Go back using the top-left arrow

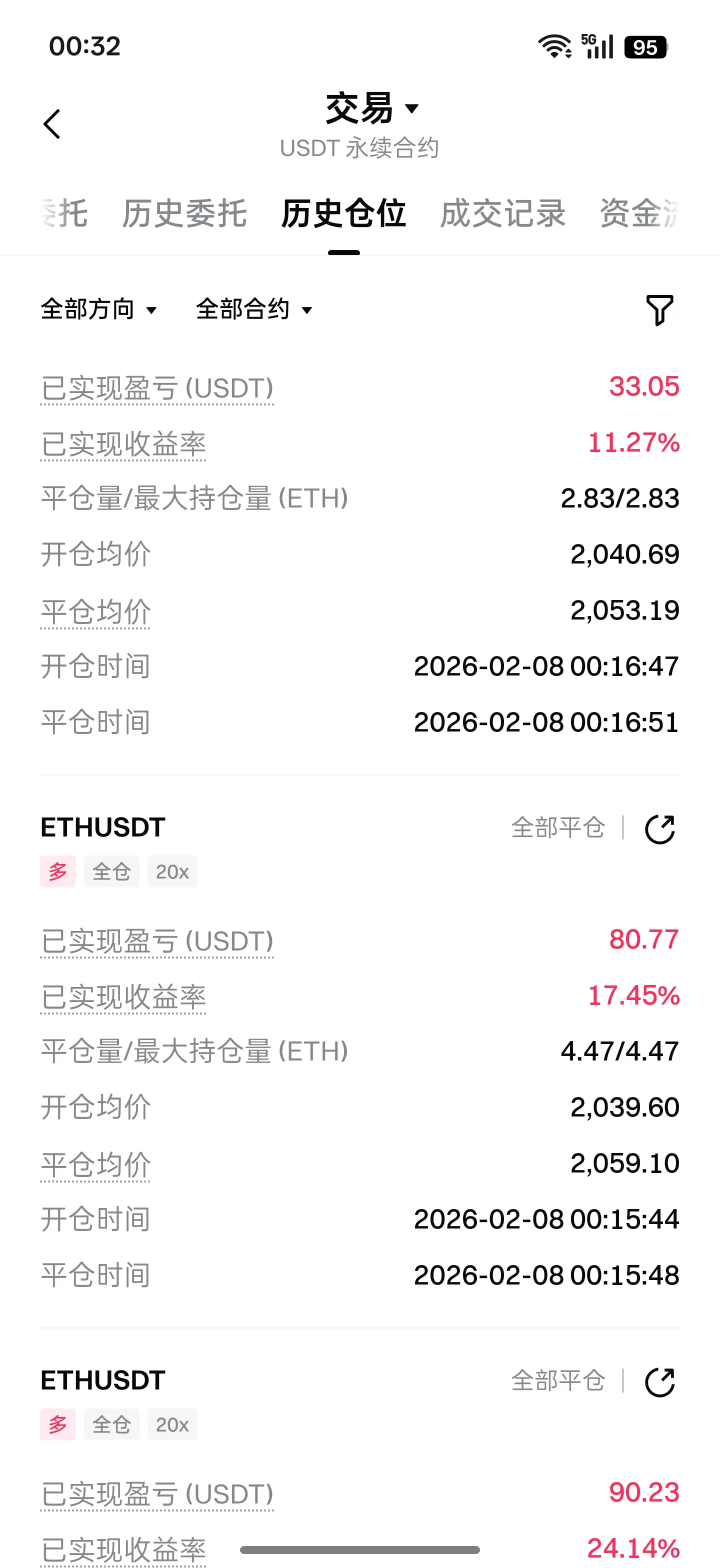coord(52,124)
